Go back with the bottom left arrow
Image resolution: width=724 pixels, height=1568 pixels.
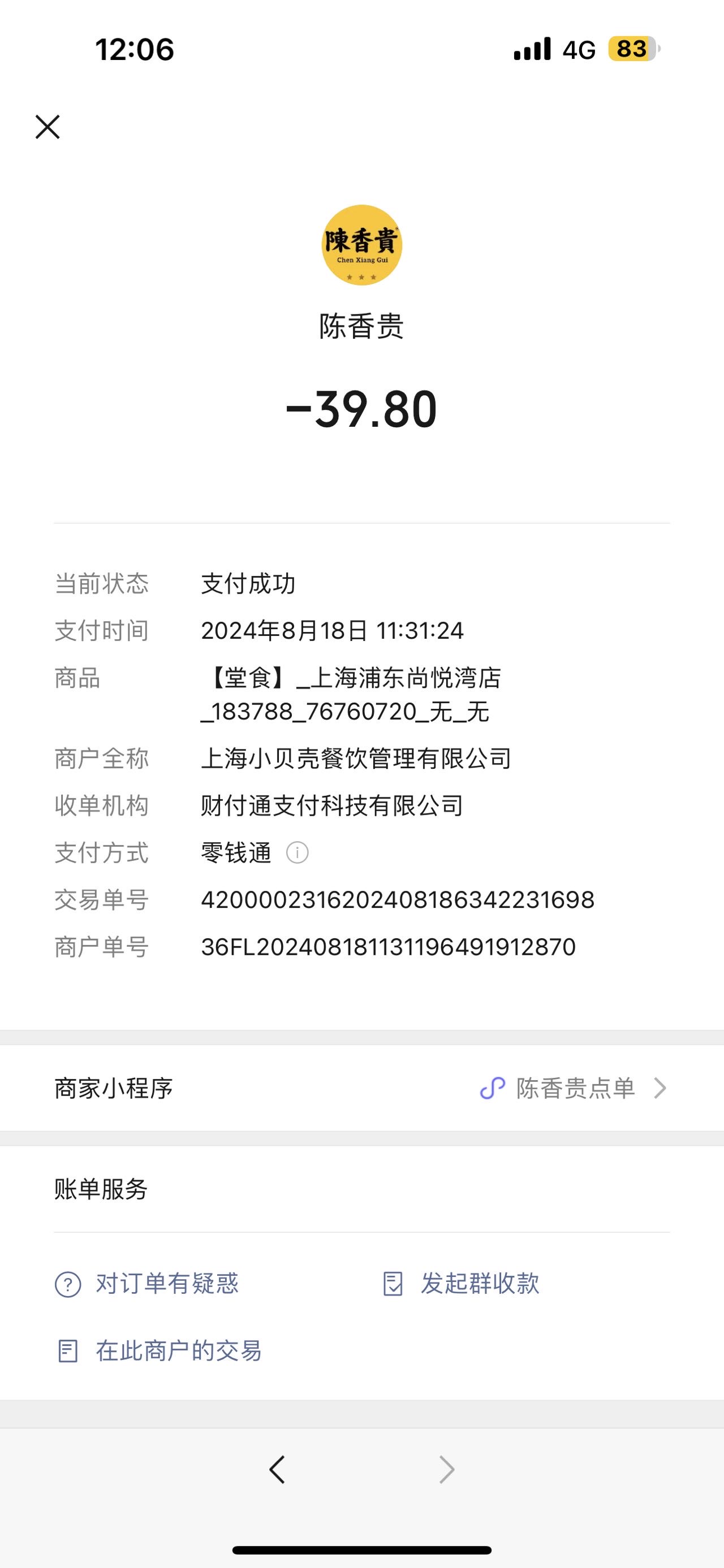[277, 1470]
